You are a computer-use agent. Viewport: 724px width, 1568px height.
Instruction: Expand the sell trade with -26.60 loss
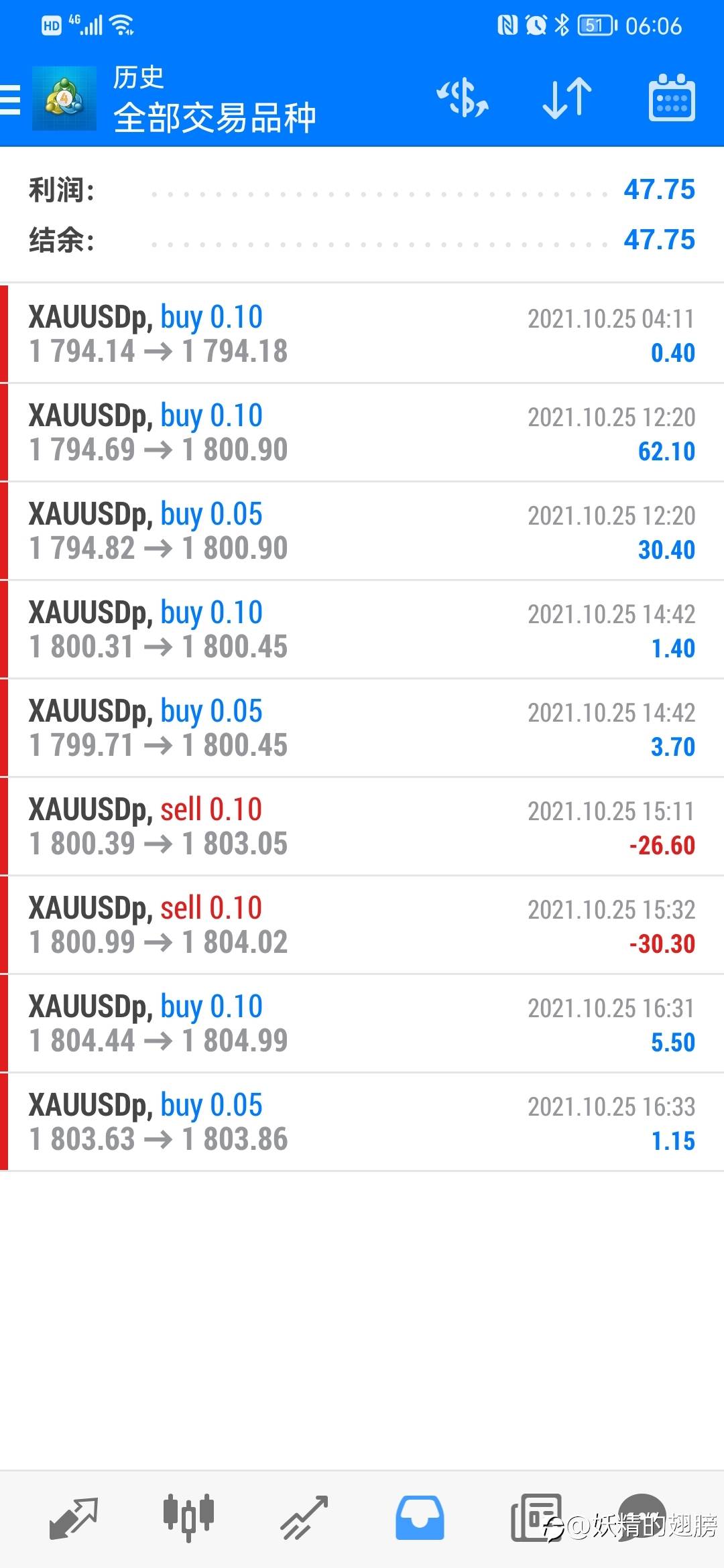(362, 826)
